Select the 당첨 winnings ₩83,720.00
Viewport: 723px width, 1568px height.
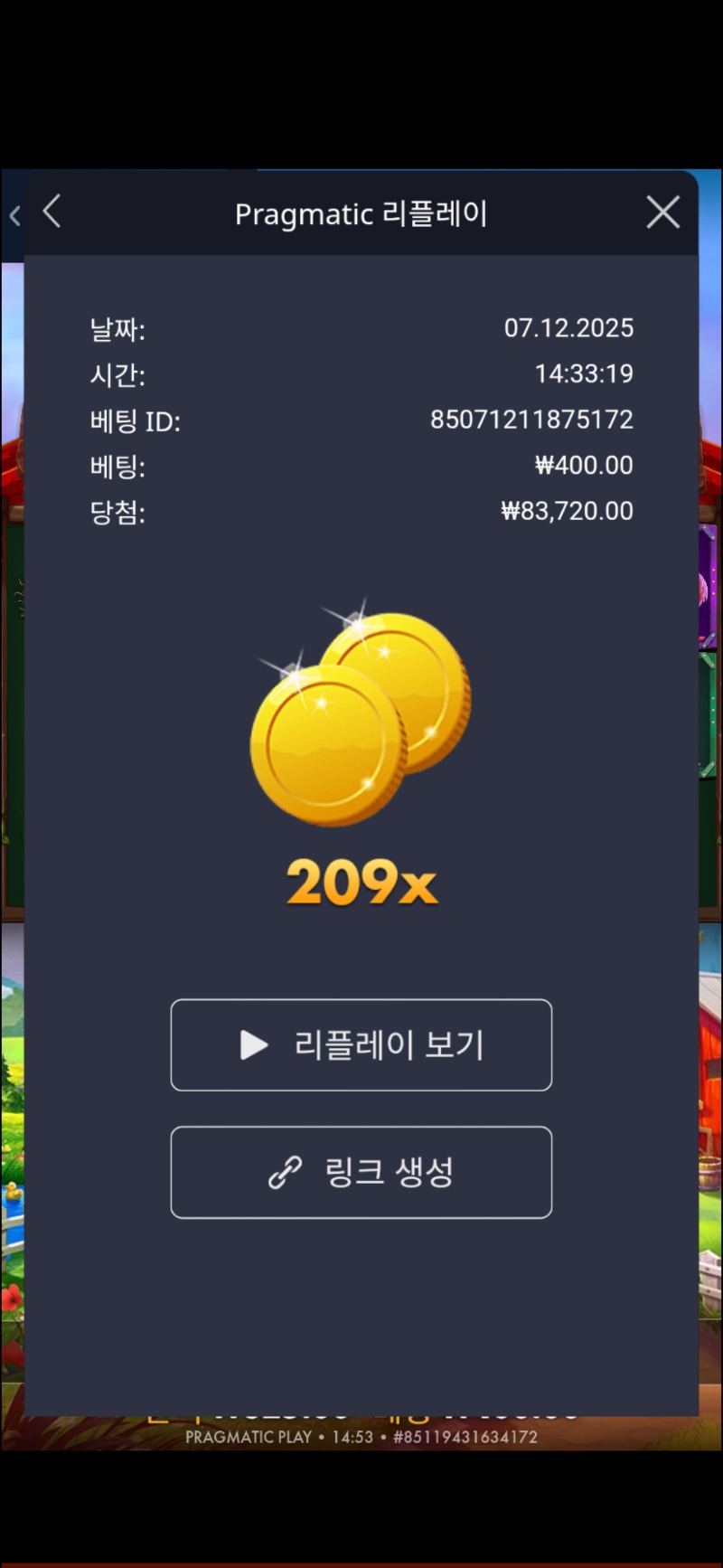[568, 511]
